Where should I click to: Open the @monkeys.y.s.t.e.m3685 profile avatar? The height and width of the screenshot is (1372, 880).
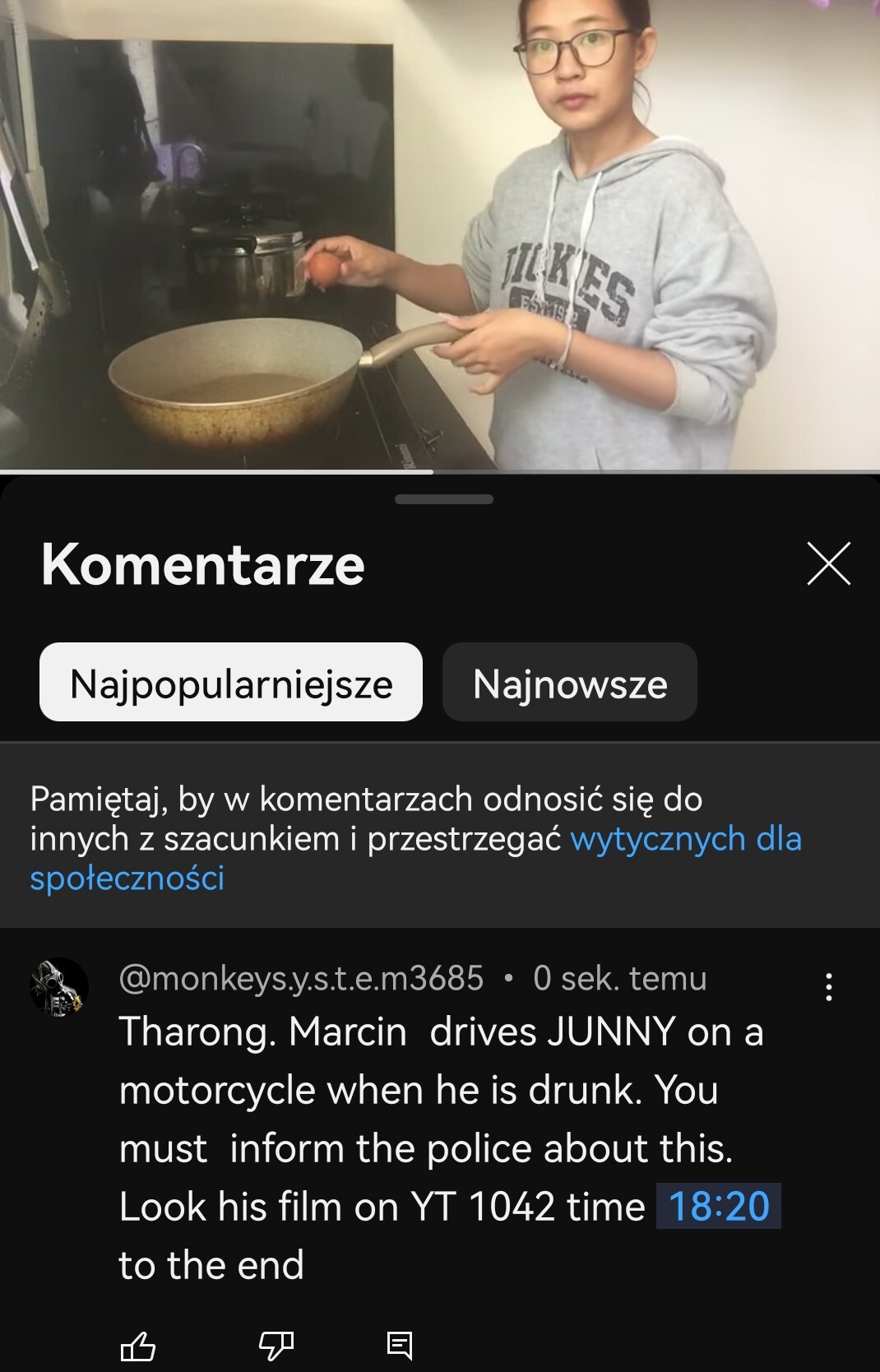click(59, 987)
